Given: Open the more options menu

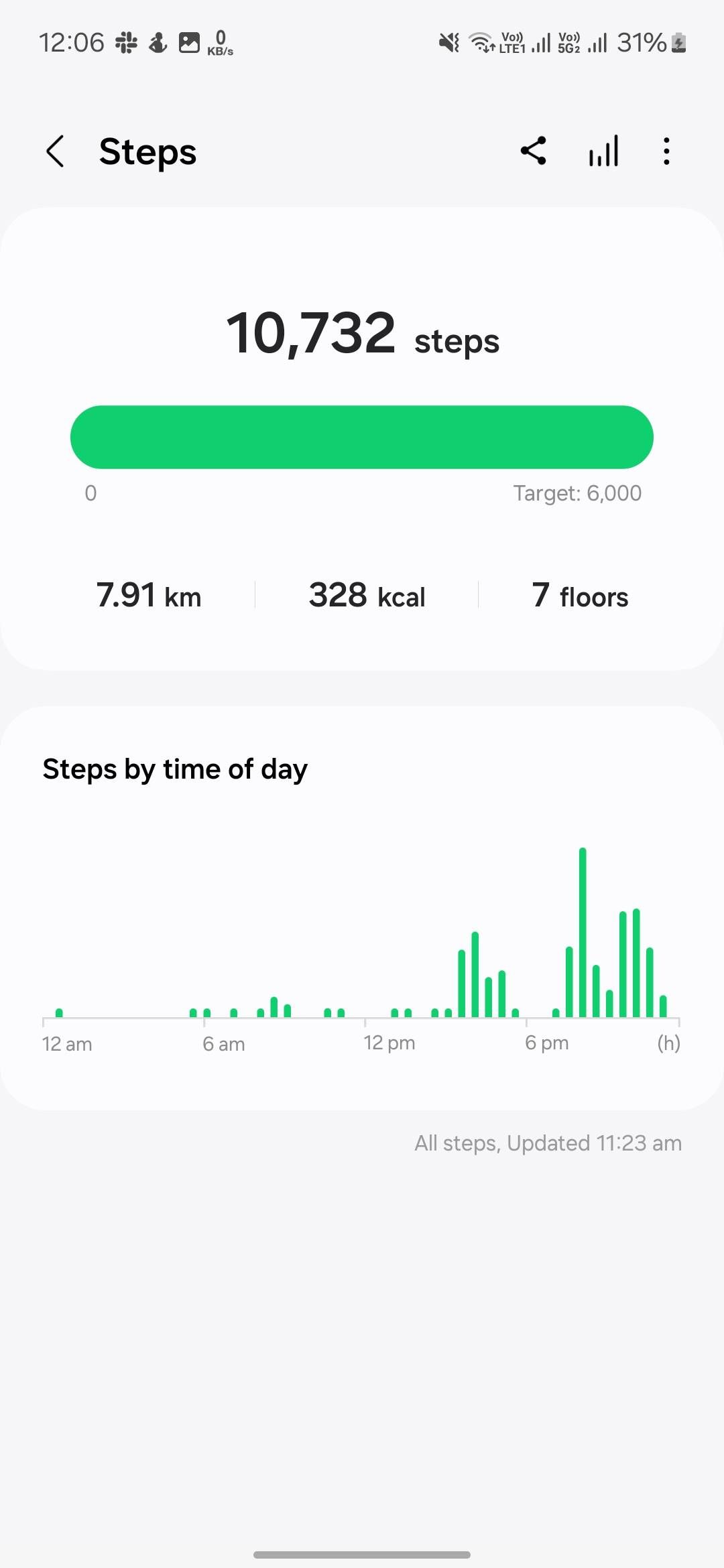Looking at the screenshot, I should pyautogui.click(x=666, y=151).
